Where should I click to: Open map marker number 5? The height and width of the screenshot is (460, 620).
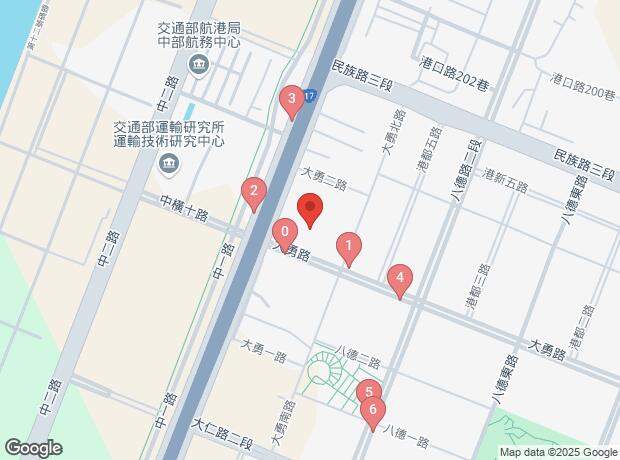pos(369,393)
